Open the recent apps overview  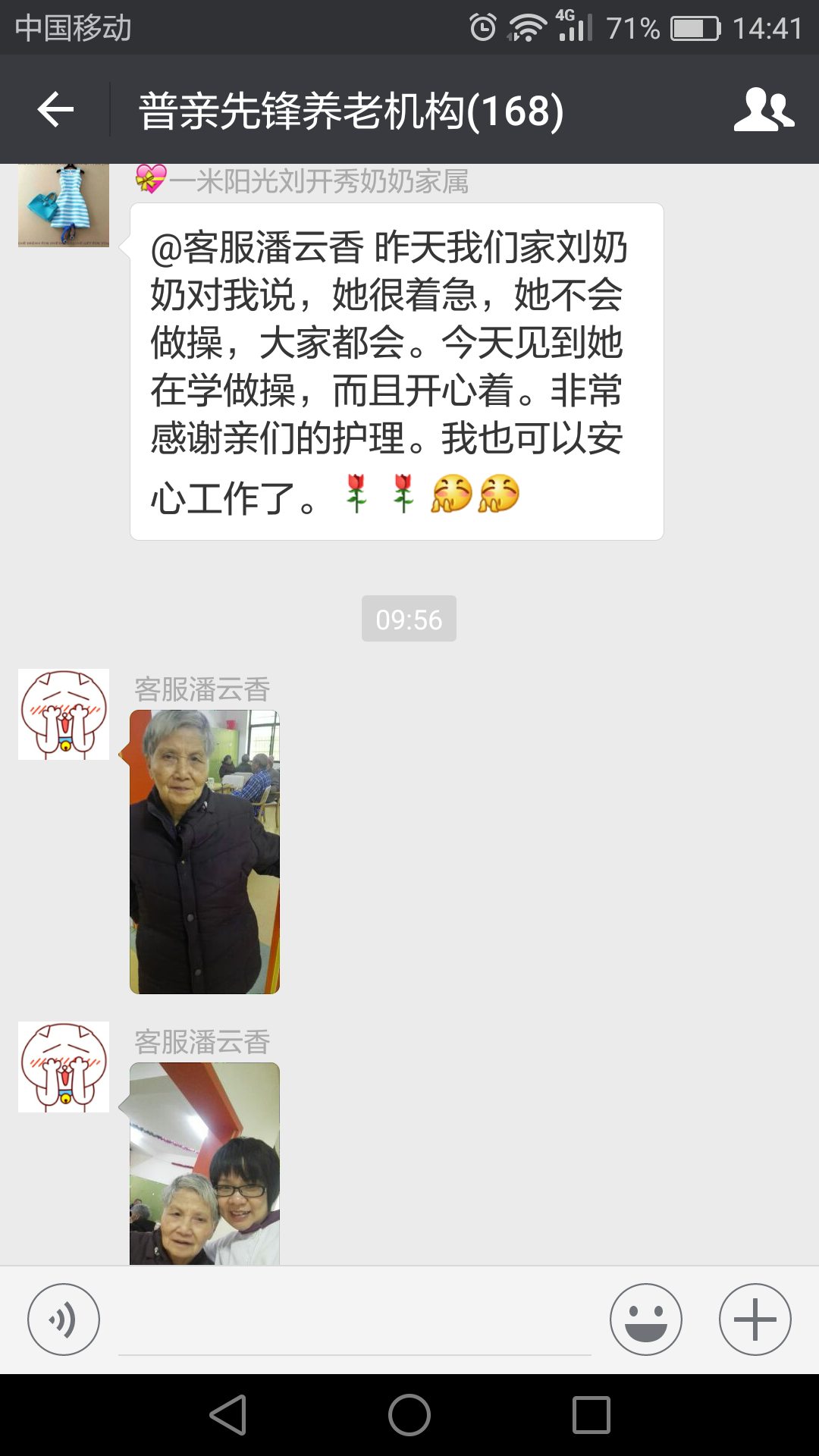coord(591,1415)
